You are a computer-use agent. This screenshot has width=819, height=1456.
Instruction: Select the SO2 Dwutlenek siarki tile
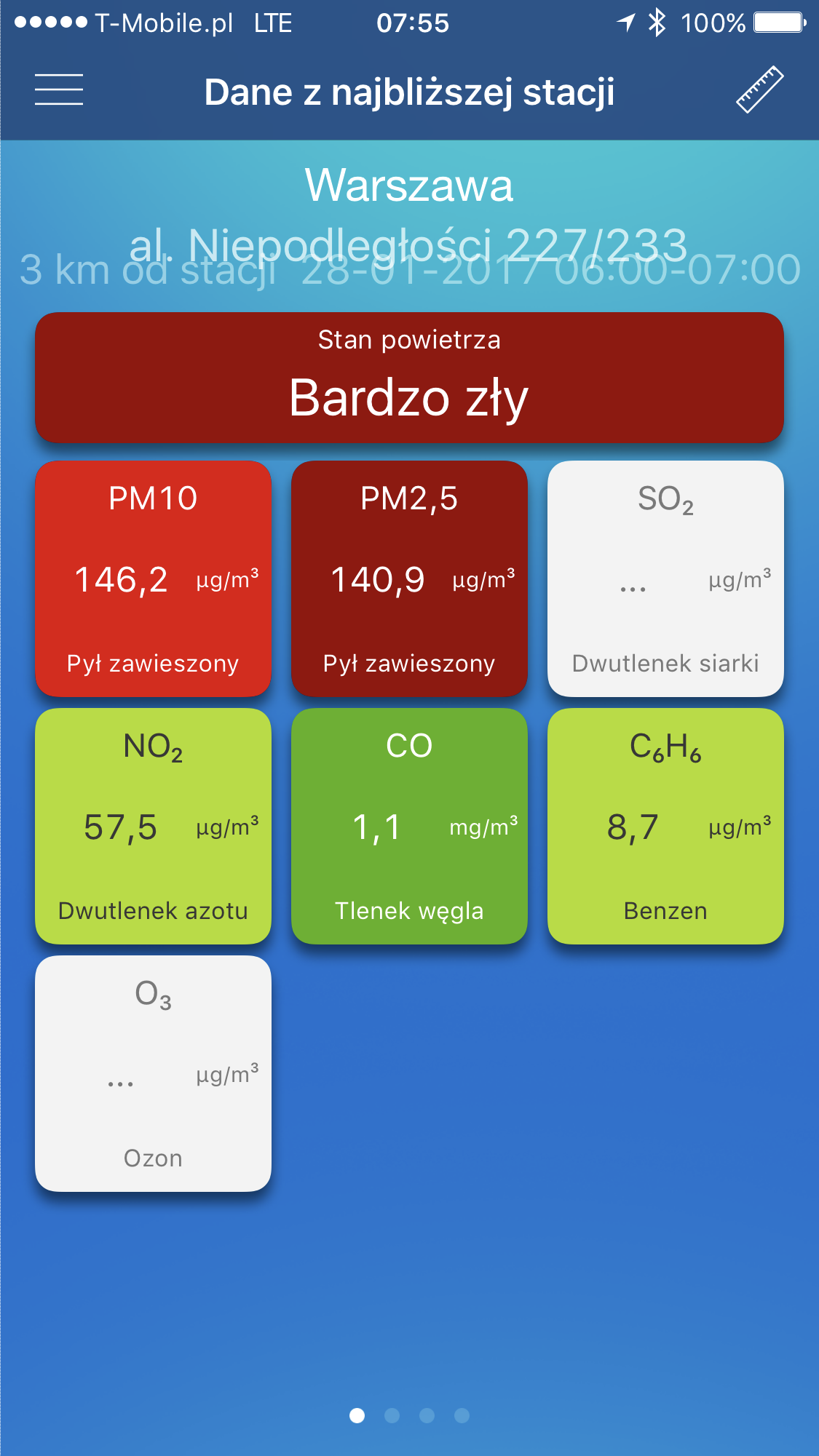pyautogui.click(x=665, y=578)
